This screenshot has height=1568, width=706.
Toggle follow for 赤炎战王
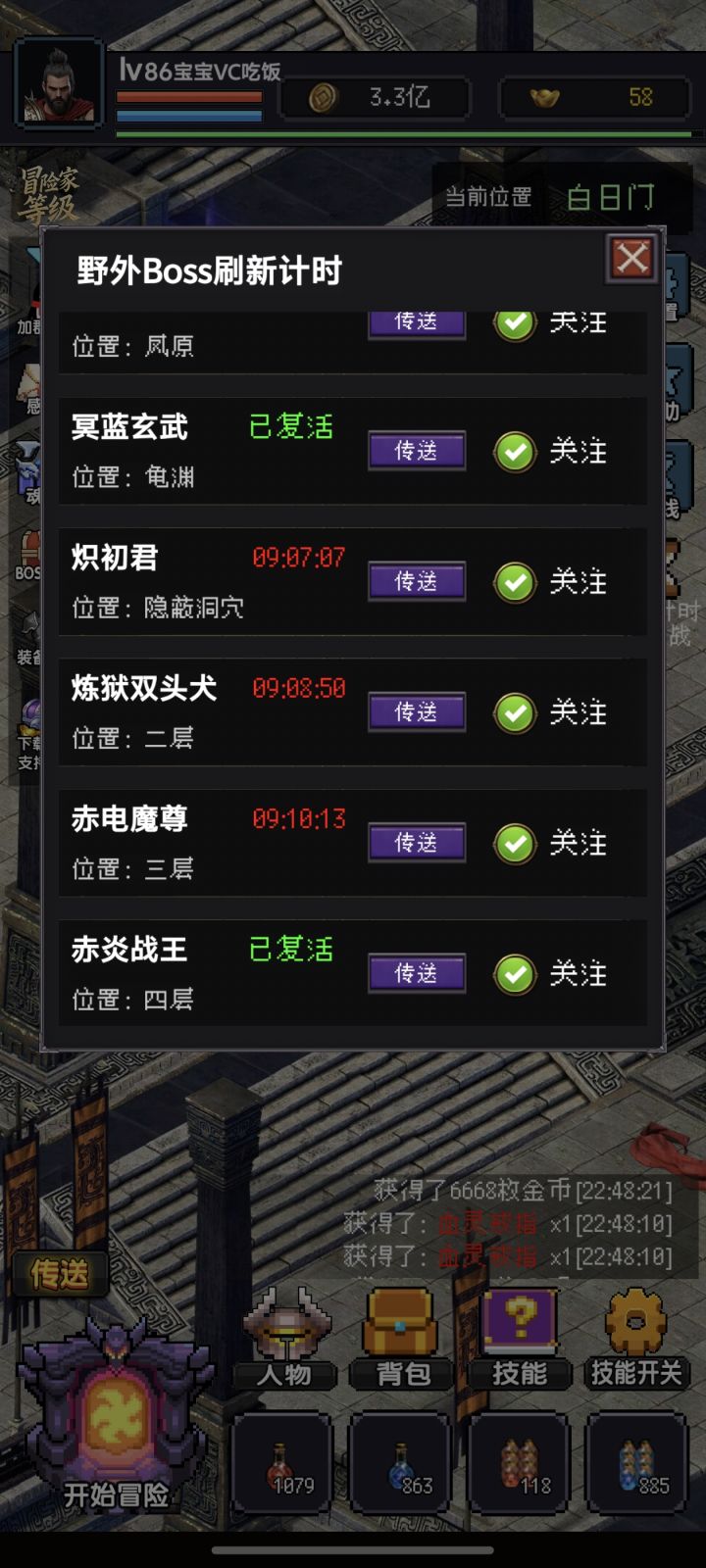point(515,974)
